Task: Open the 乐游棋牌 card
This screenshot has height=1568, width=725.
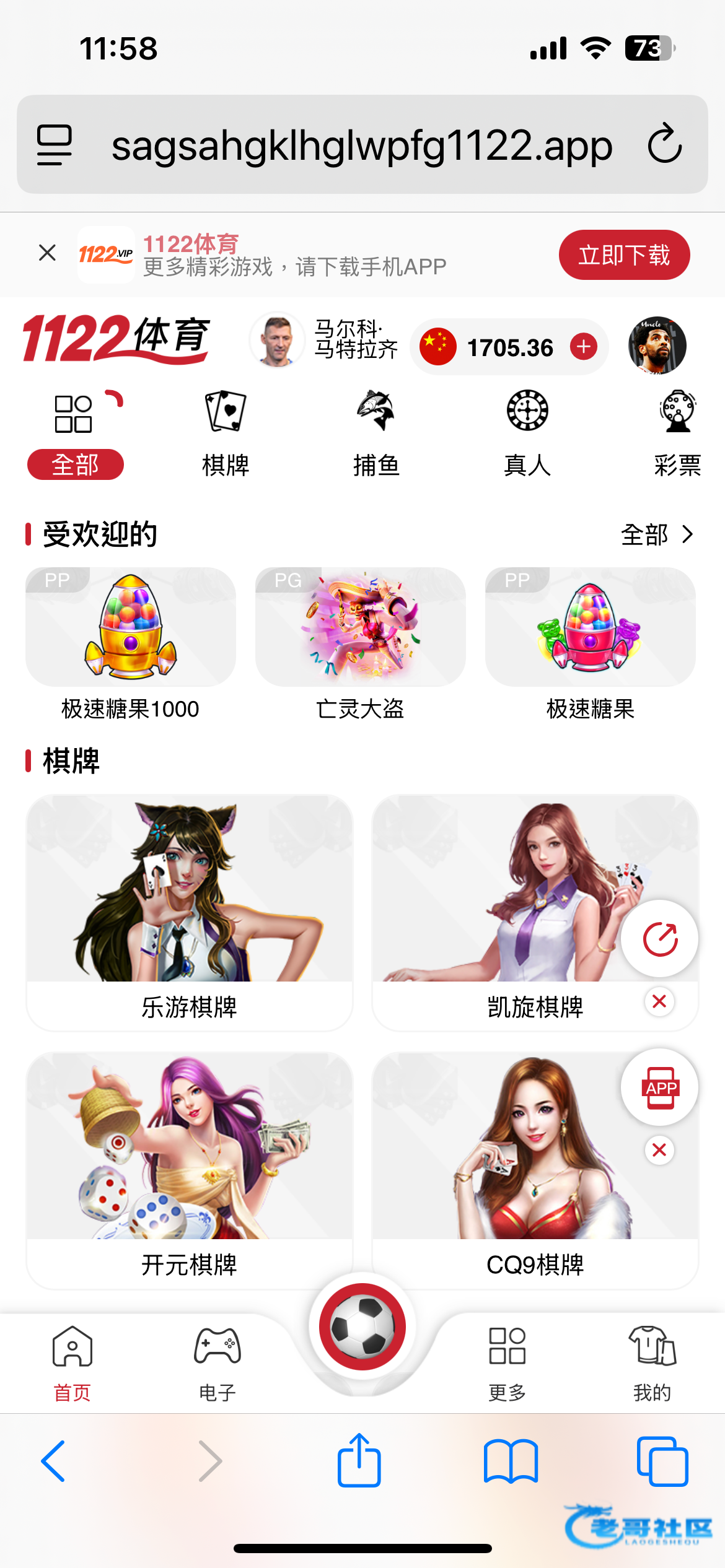Action: [190, 912]
